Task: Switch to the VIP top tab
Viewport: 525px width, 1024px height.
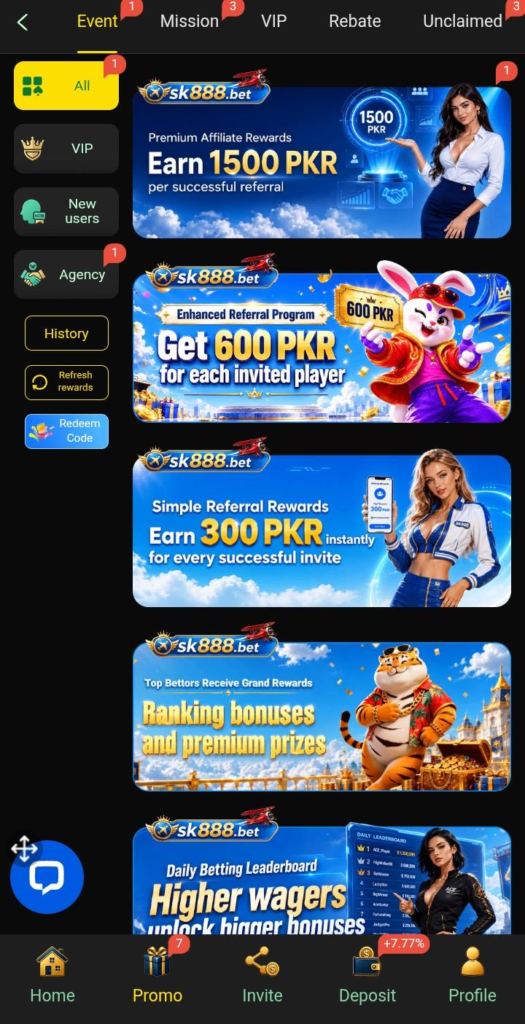Action: point(274,21)
